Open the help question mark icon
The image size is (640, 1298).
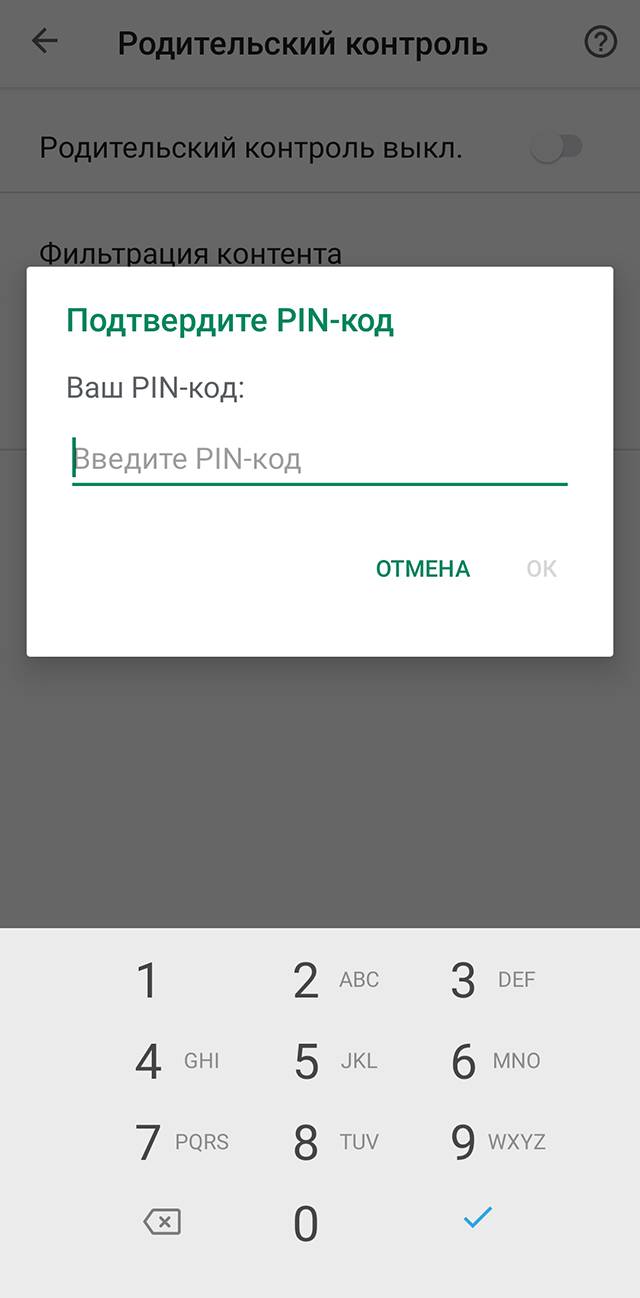point(600,43)
